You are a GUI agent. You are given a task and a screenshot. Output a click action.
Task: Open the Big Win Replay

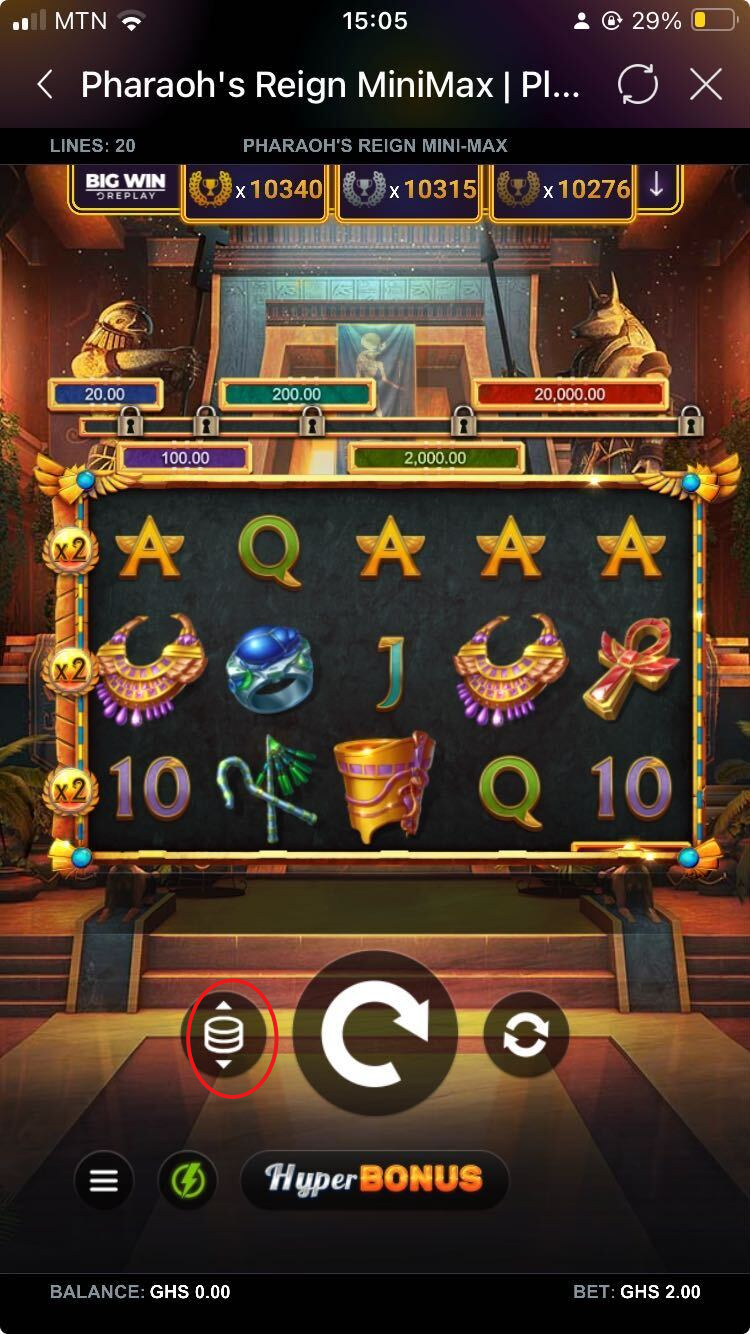pyautogui.click(x=125, y=186)
